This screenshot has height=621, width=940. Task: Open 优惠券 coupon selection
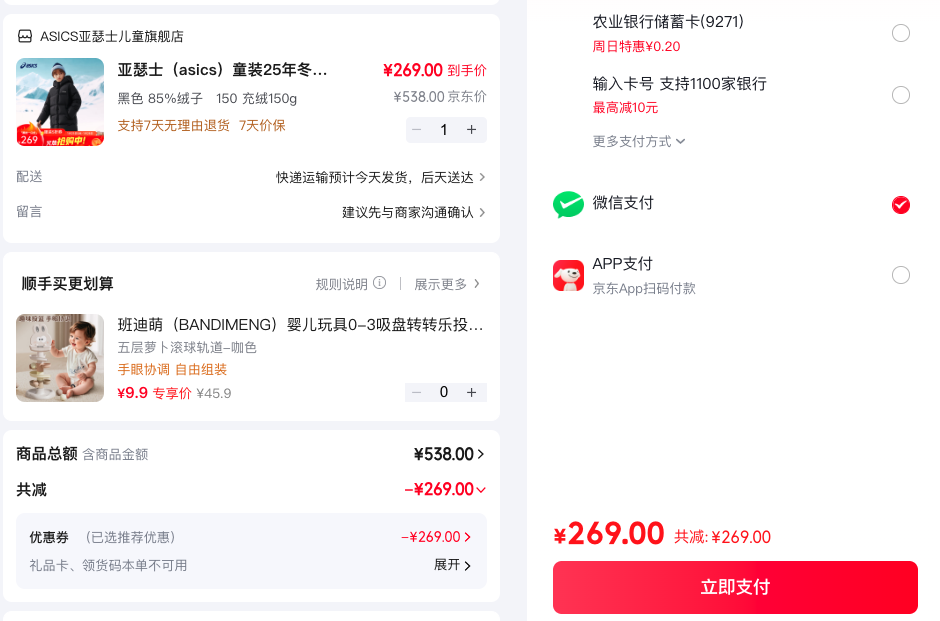pos(251,537)
